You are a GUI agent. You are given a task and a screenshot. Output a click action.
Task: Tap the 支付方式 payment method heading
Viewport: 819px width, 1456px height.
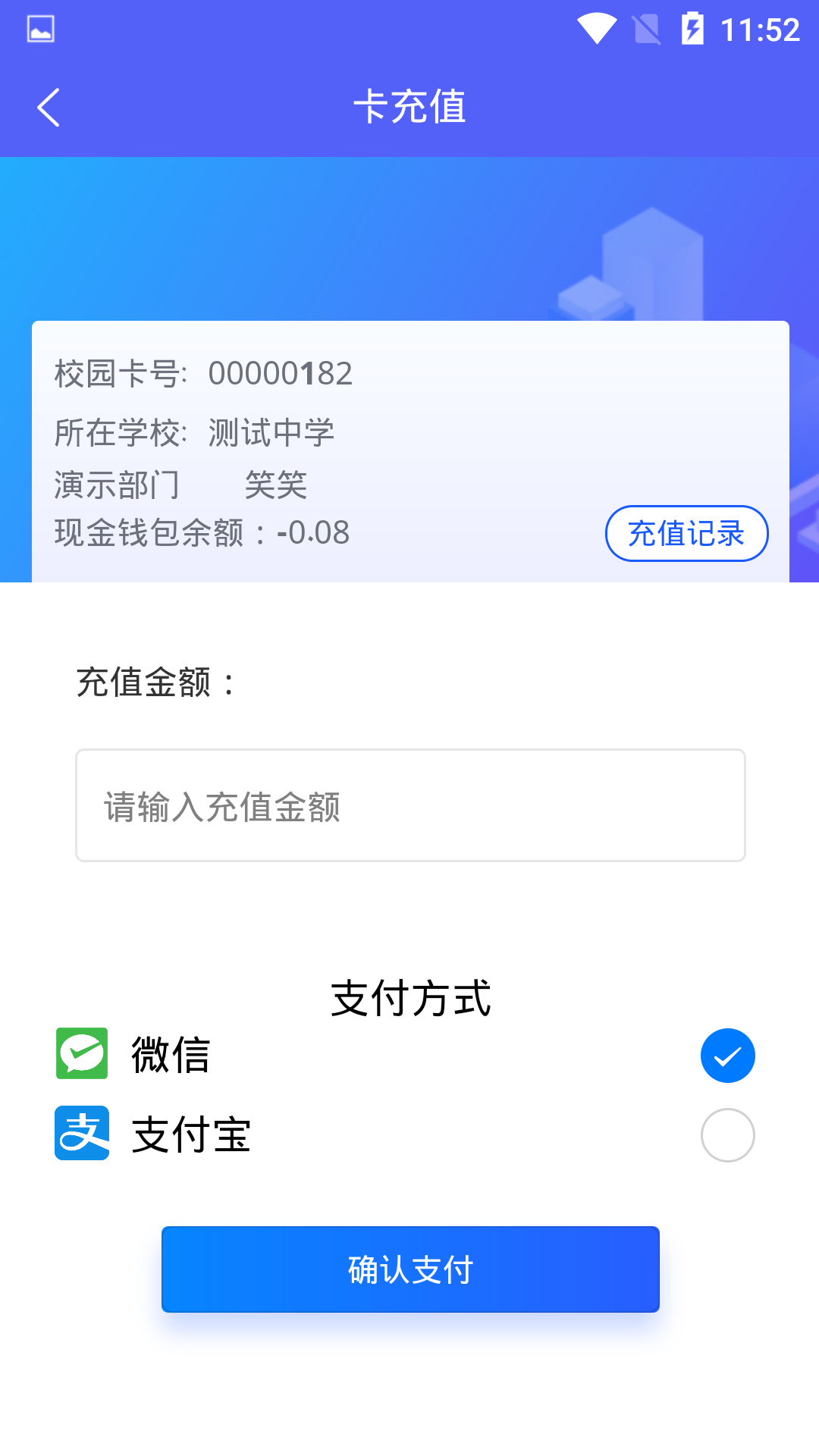point(410,997)
